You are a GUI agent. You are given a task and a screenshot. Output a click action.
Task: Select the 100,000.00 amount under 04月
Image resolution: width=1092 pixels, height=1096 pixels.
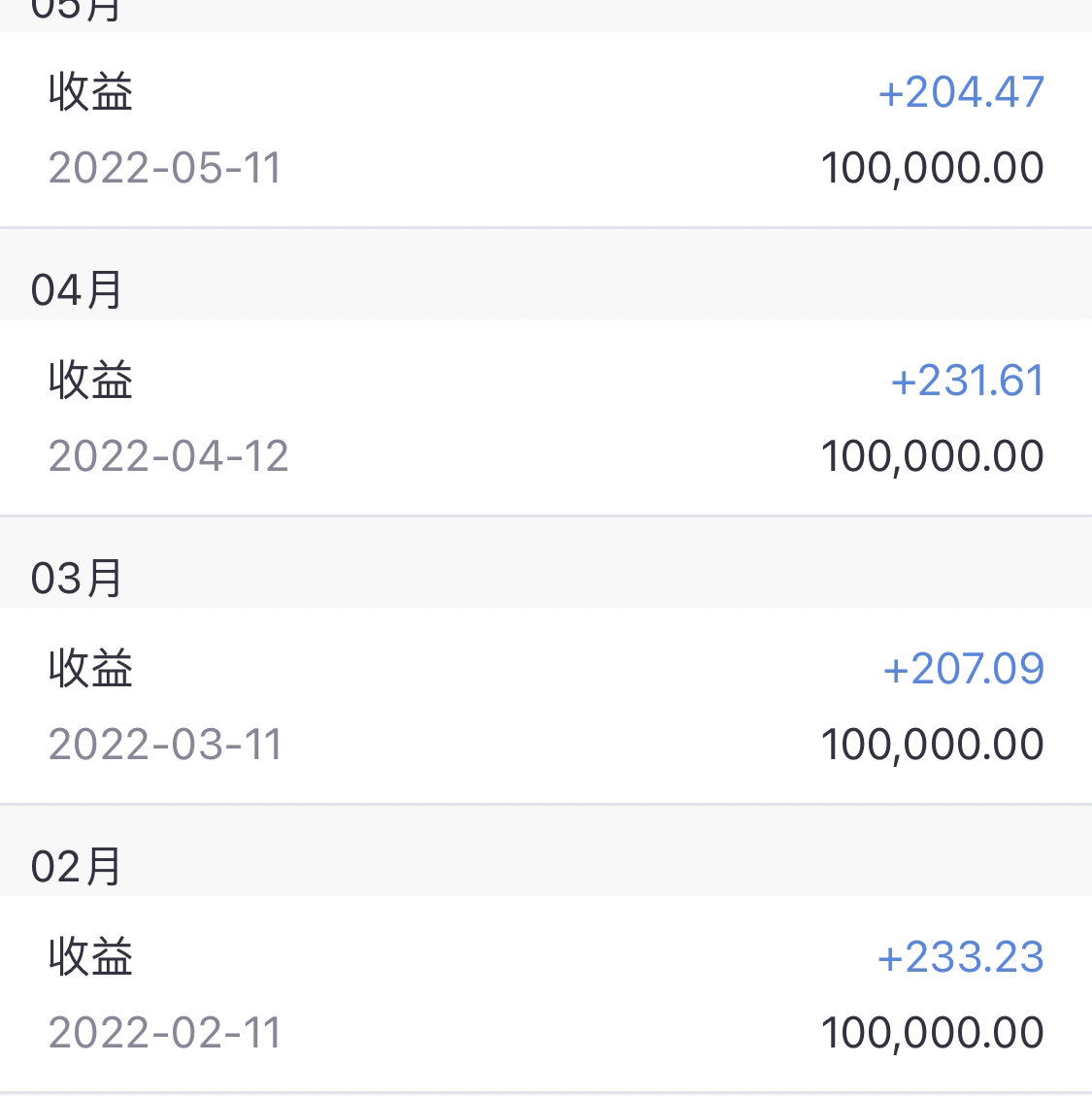point(932,455)
